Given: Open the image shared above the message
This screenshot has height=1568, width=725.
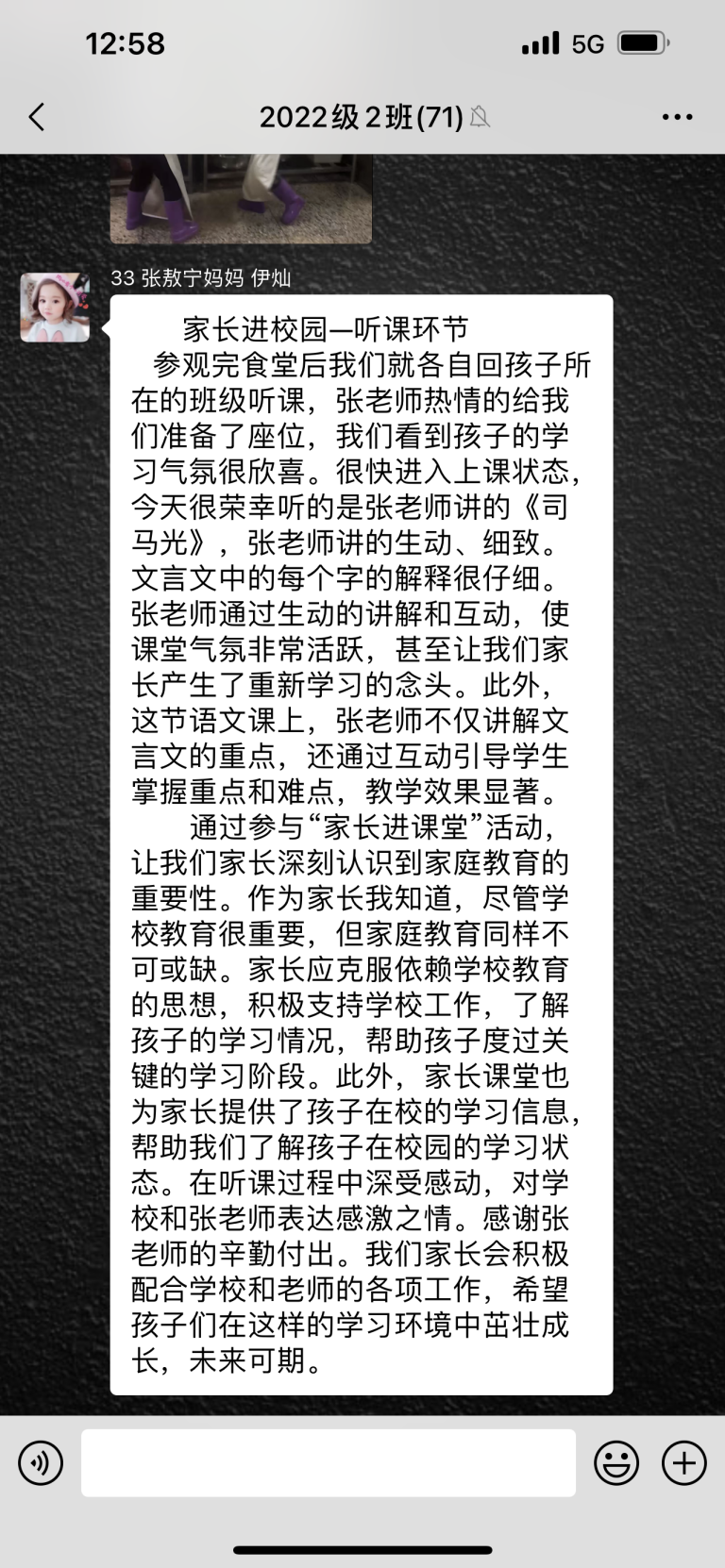Looking at the screenshot, I should click(241, 199).
